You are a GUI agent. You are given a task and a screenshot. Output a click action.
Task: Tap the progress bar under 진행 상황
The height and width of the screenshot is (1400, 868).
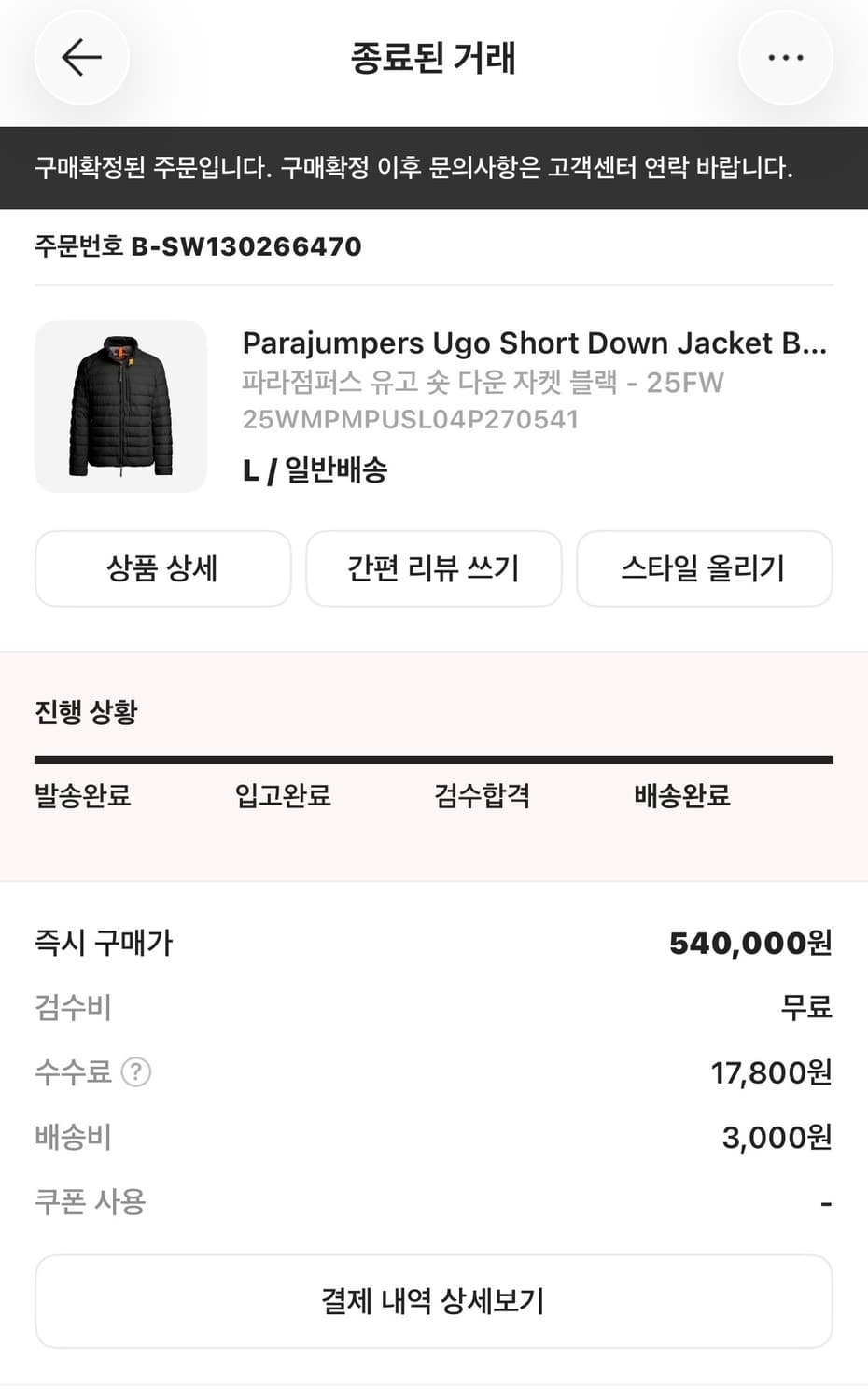point(433,759)
